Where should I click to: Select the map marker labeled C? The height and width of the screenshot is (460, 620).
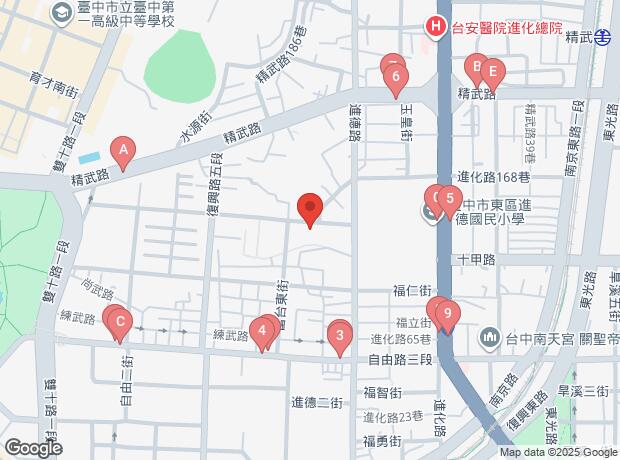(119, 322)
